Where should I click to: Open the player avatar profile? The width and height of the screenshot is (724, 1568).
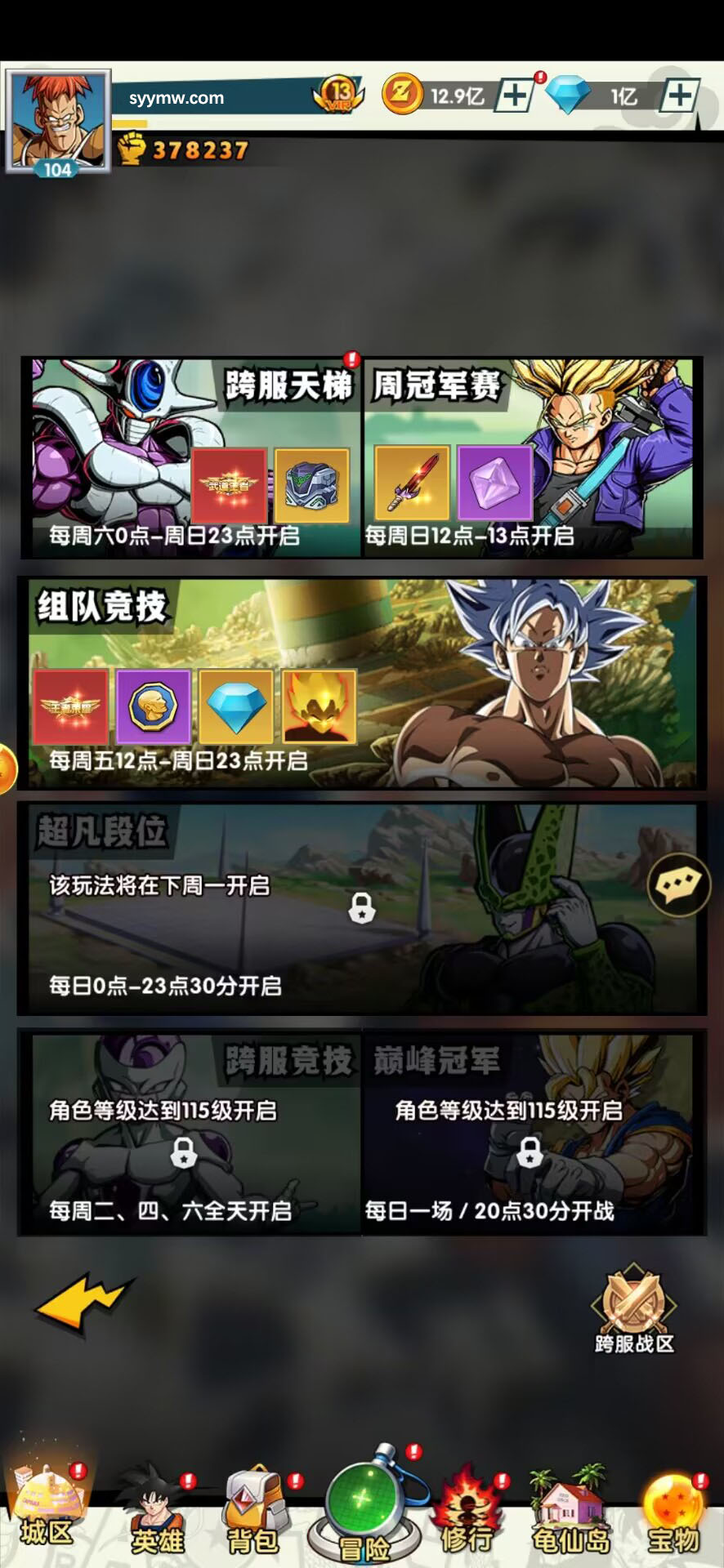click(57, 121)
